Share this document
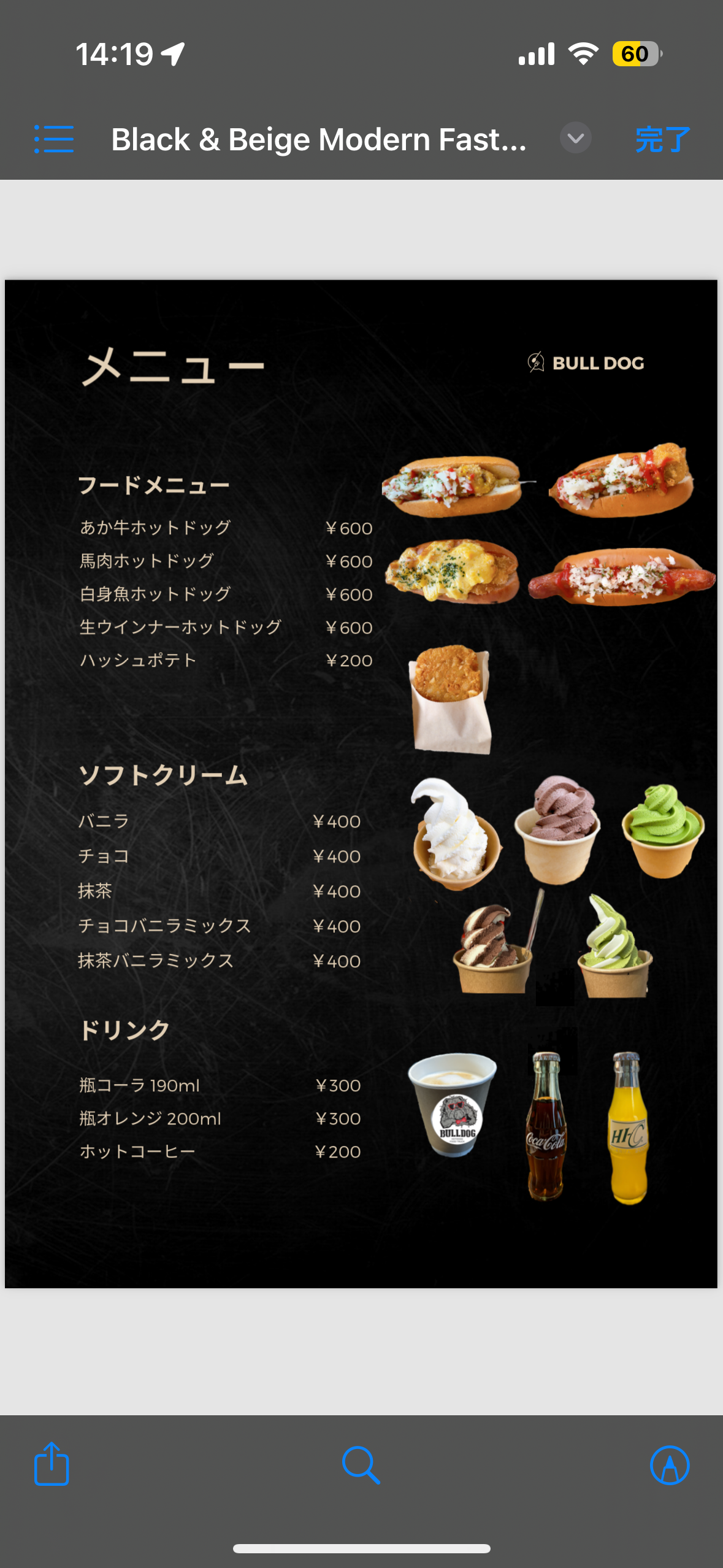The image size is (723, 1568). pyautogui.click(x=52, y=1464)
